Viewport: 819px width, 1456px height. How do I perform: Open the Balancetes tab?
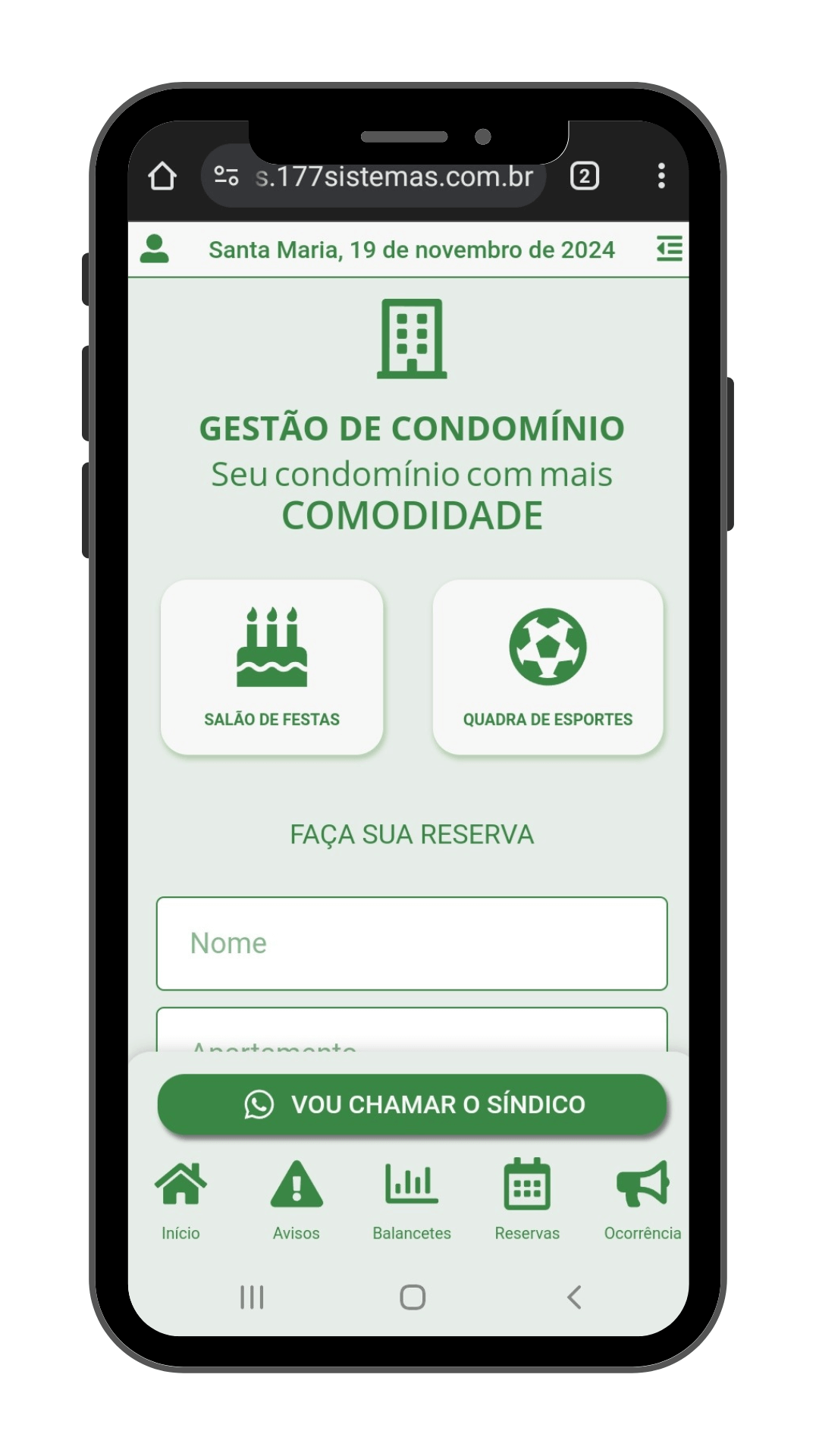412,1200
